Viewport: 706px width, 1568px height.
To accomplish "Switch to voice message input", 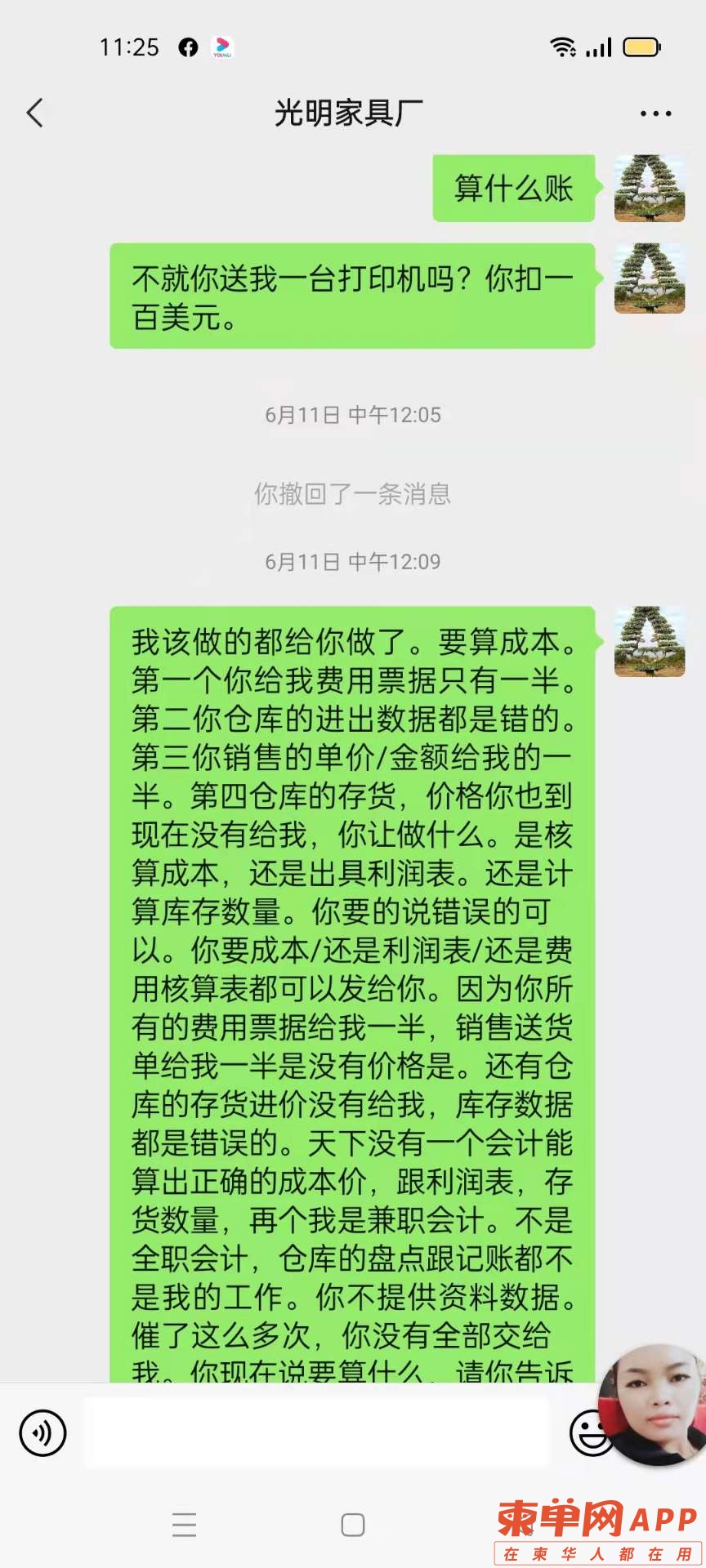I will 42,1432.
